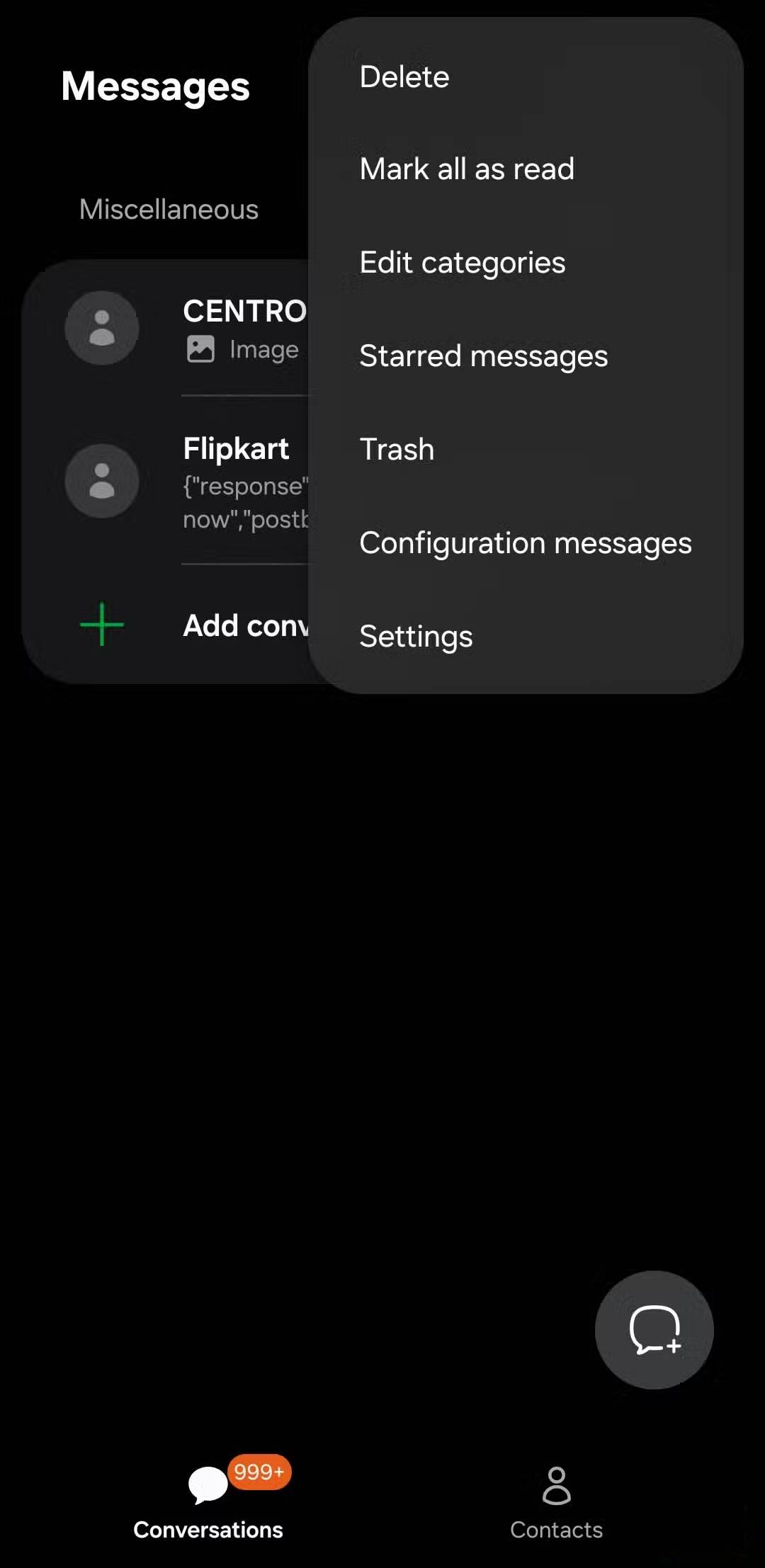Open Starred messages
Viewport: 765px width, 1568px height.
pyautogui.click(x=483, y=356)
